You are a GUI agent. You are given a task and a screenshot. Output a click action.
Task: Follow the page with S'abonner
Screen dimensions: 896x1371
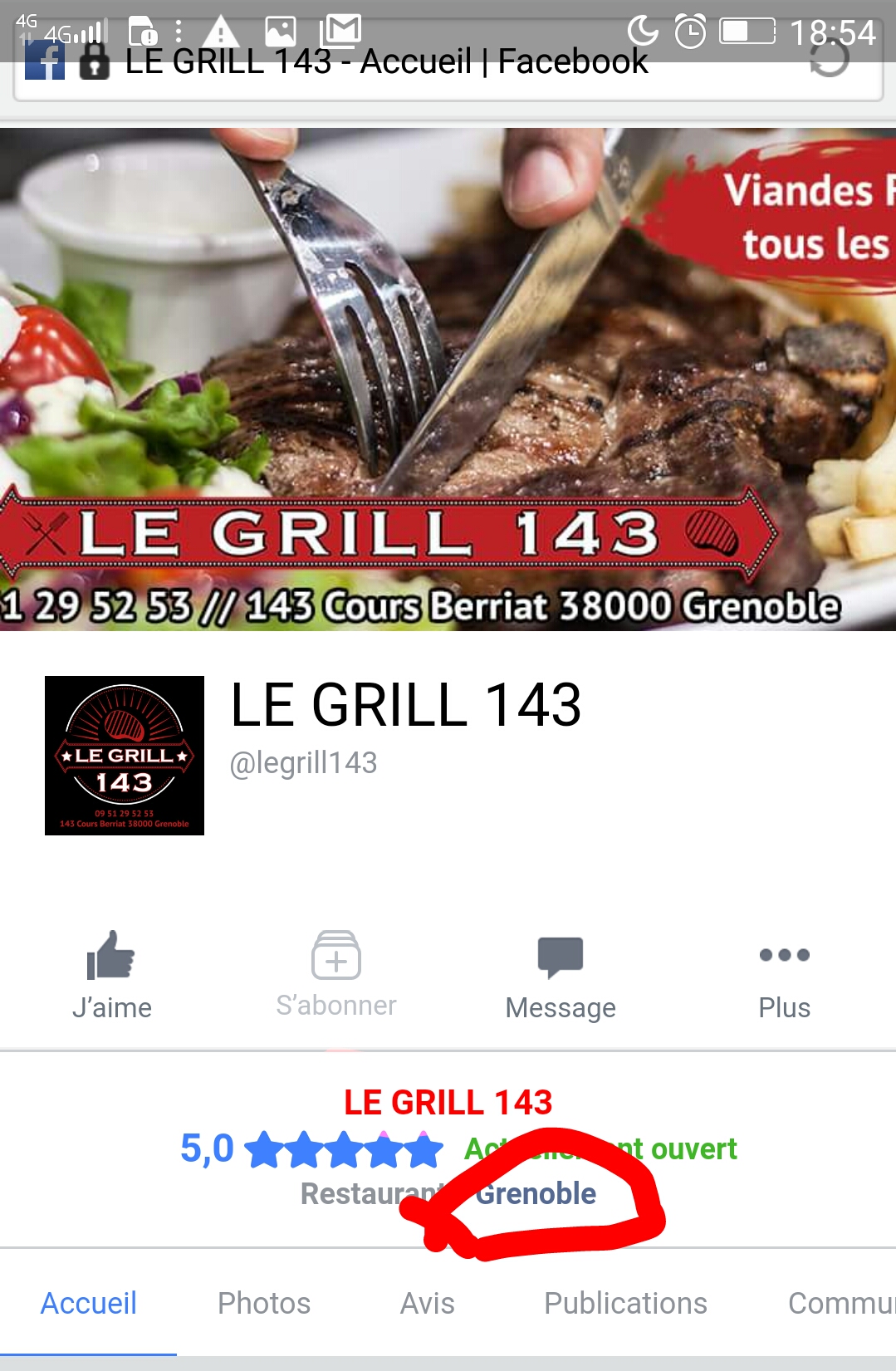point(335,975)
